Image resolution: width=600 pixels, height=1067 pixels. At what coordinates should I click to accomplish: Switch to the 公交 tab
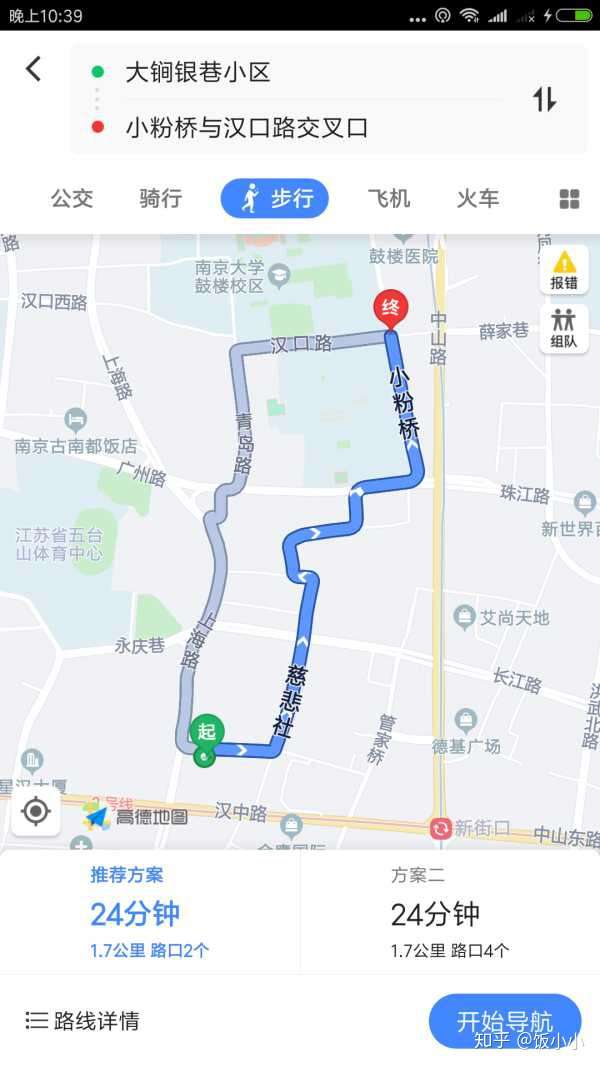[71, 198]
